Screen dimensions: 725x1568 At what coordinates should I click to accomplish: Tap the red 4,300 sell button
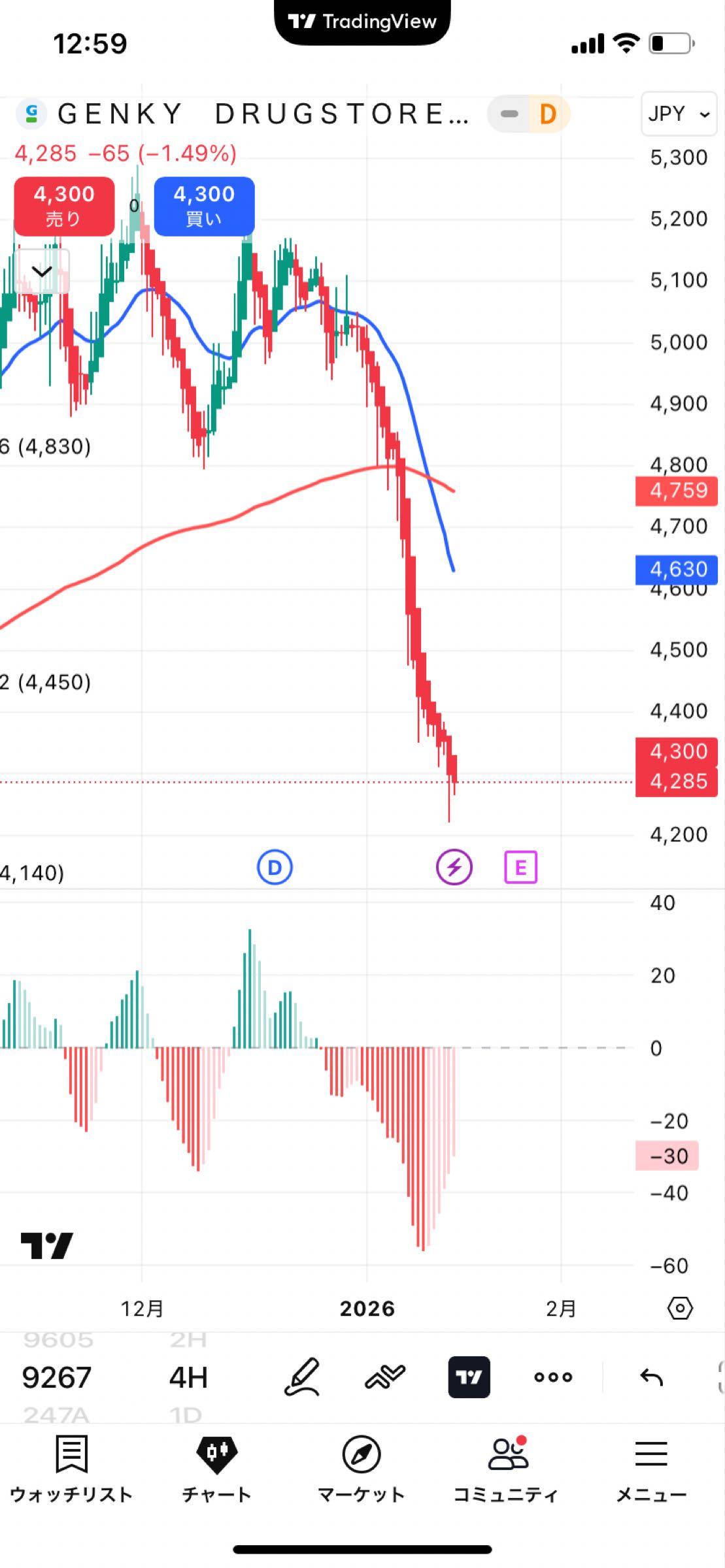coord(64,206)
